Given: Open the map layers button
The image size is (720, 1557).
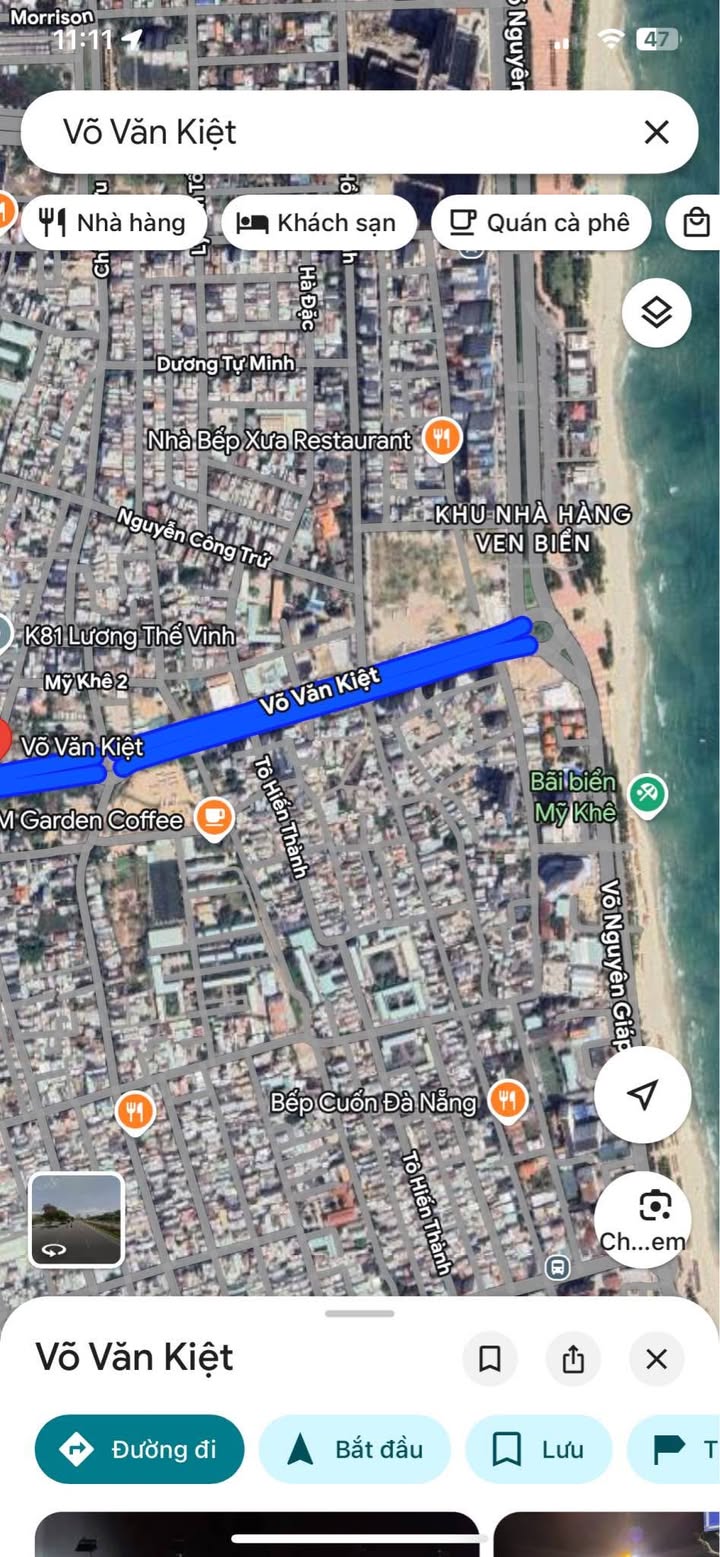Looking at the screenshot, I should (656, 313).
